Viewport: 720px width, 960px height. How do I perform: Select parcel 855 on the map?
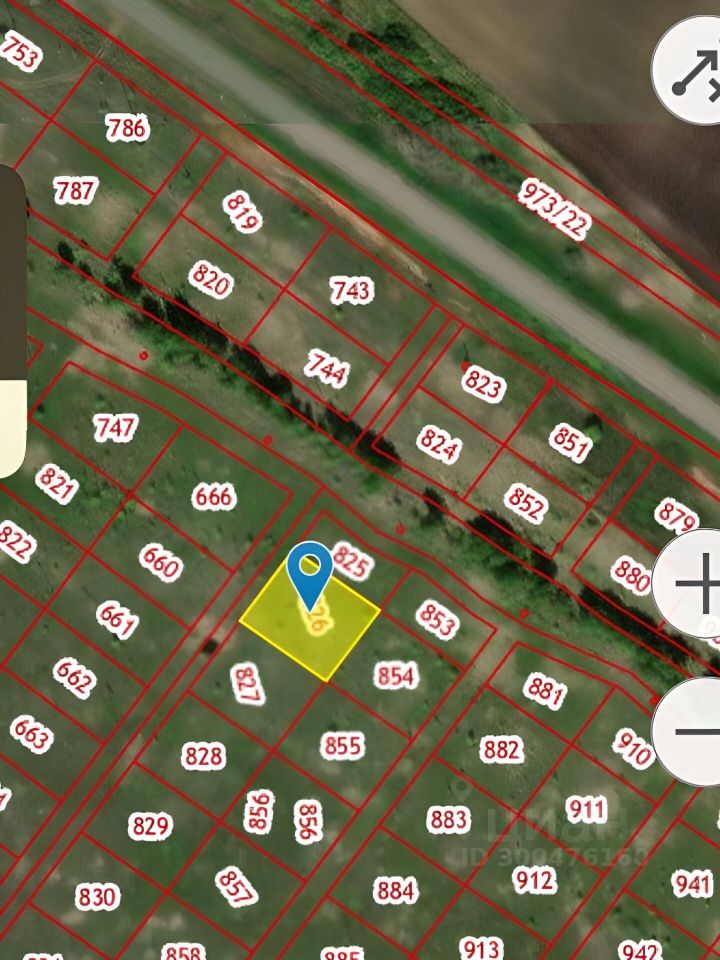(343, 745)
